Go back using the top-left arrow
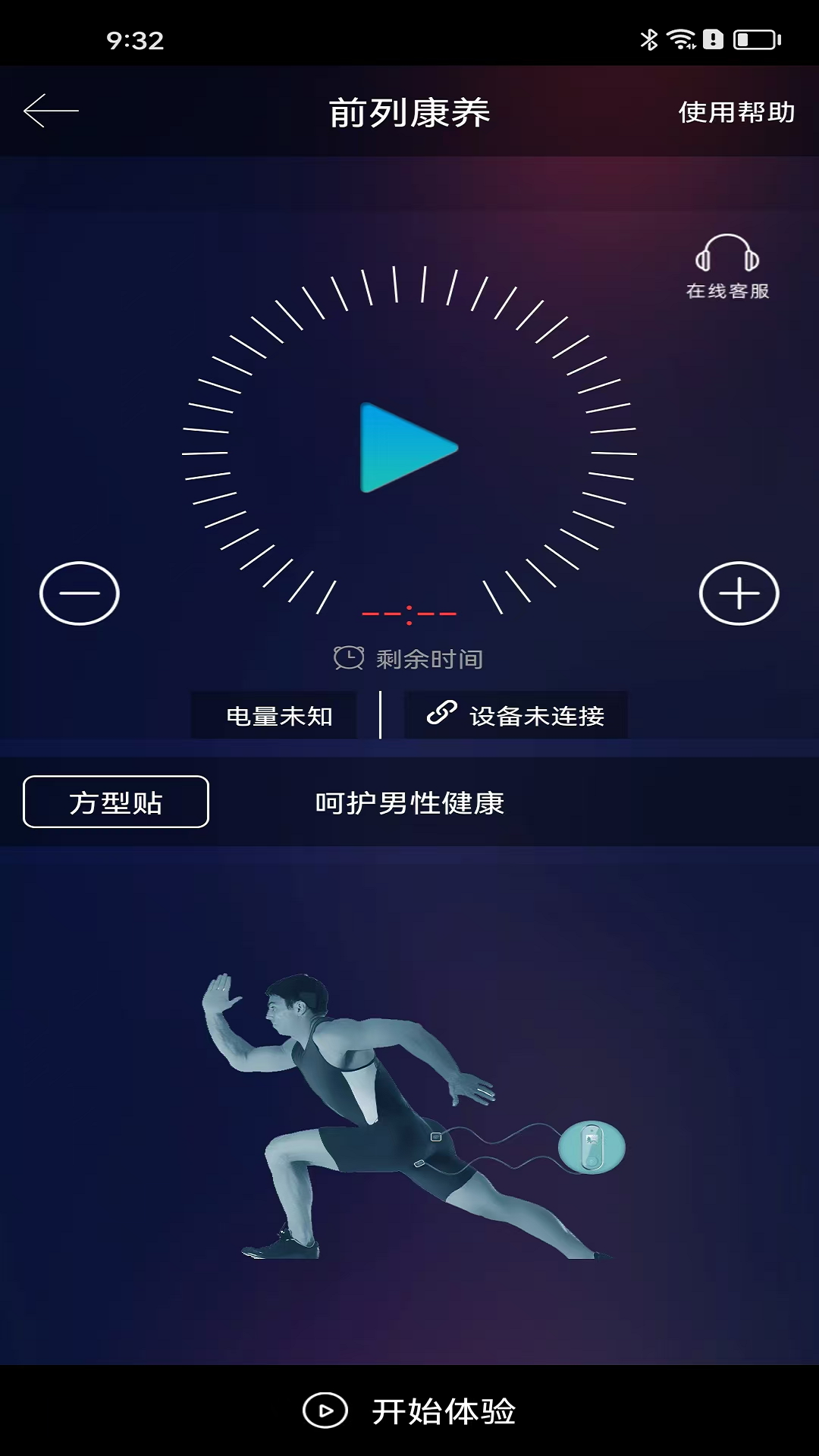The width and height of the screenshot is (819, 1456). (x=51, y=111)
